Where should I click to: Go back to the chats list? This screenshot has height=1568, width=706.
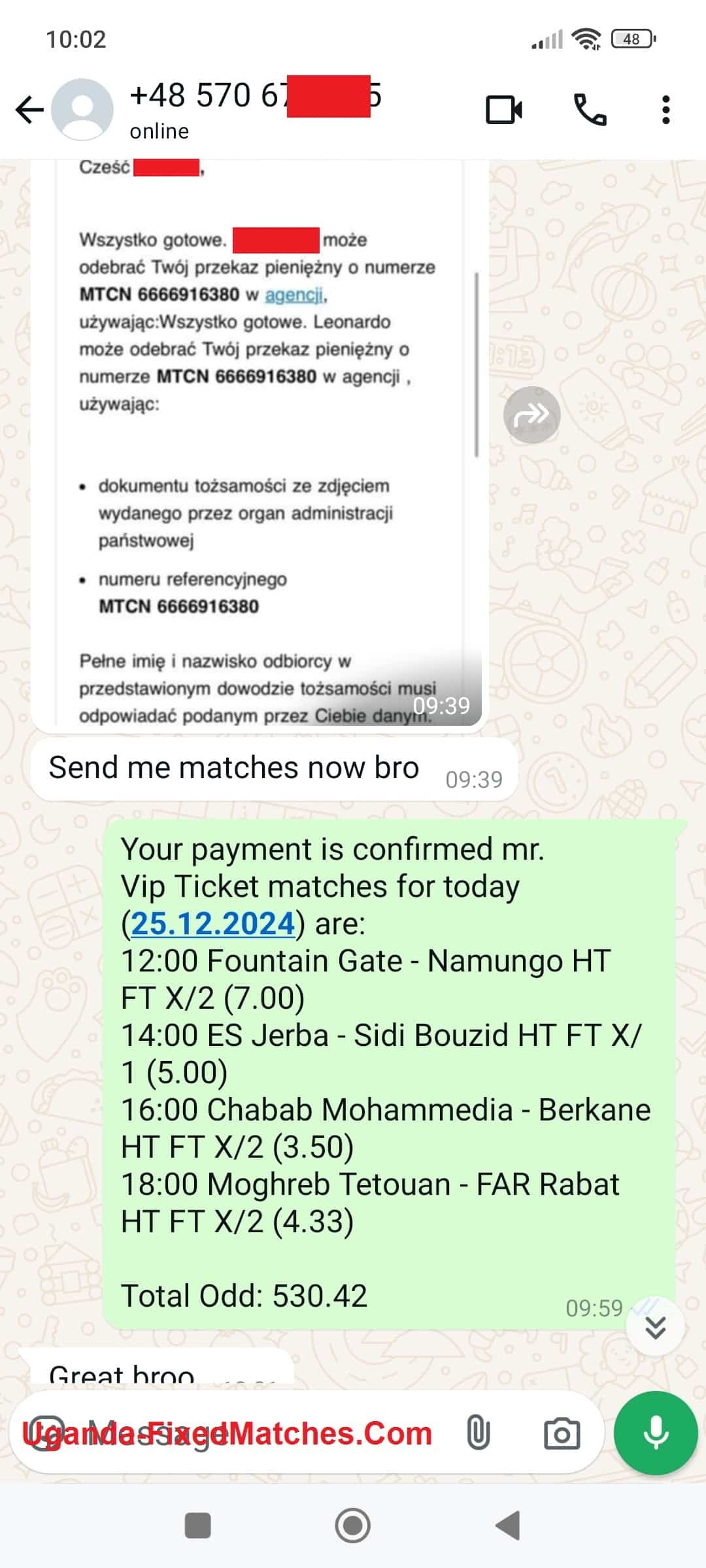click(x=29, y=109)
